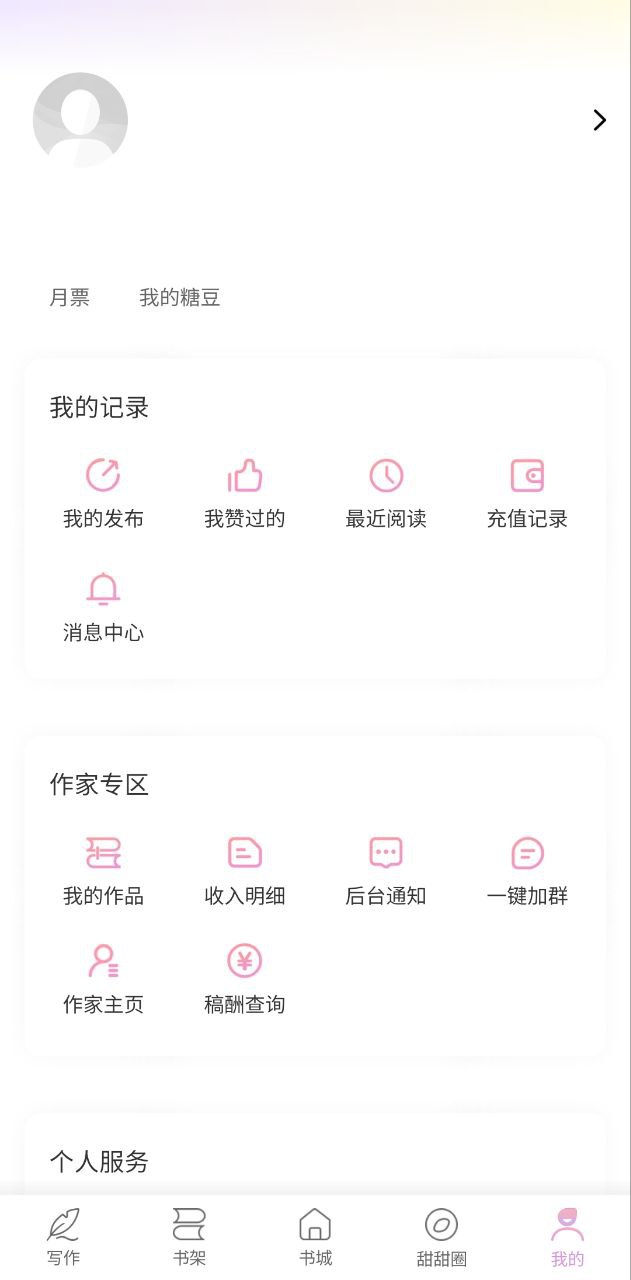Open 后台通知 backend notifications
Image resolution: width=631 pixels, height=1280 pixels.
click(x=386, y=871)
